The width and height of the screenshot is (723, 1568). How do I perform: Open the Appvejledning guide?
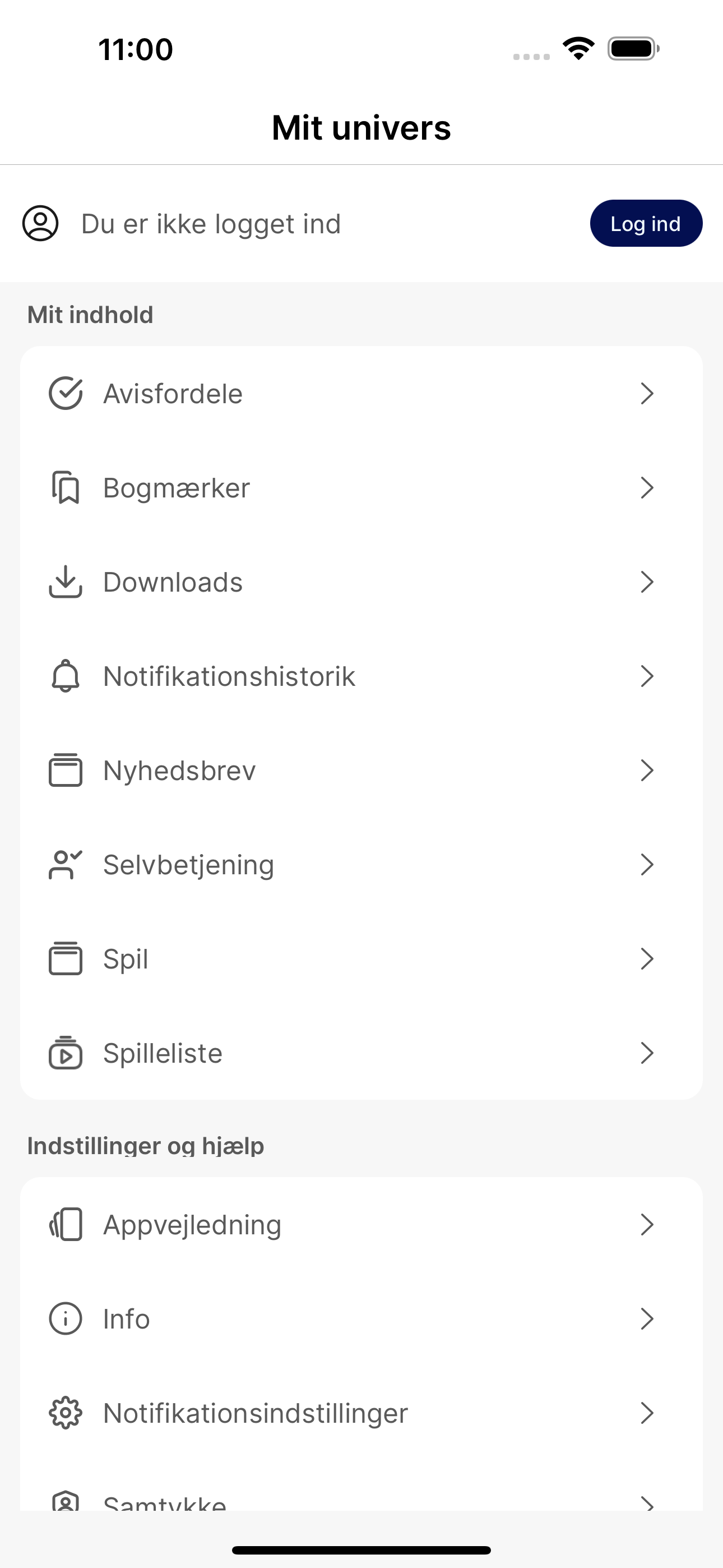[361, 1225]
